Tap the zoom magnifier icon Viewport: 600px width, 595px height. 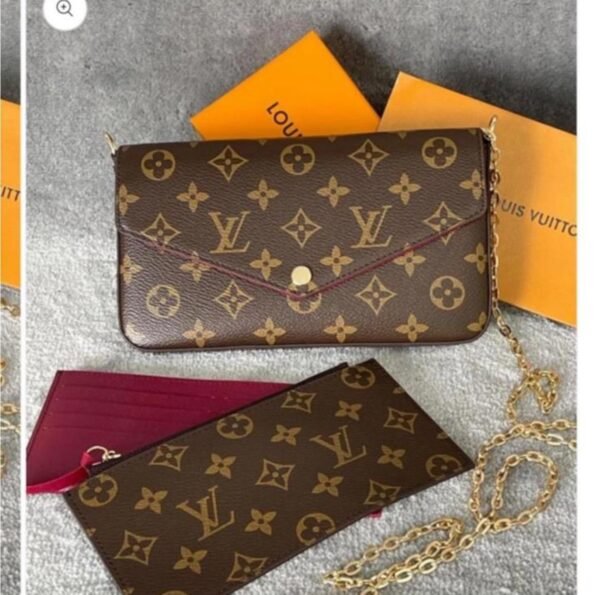click(65, 9)
